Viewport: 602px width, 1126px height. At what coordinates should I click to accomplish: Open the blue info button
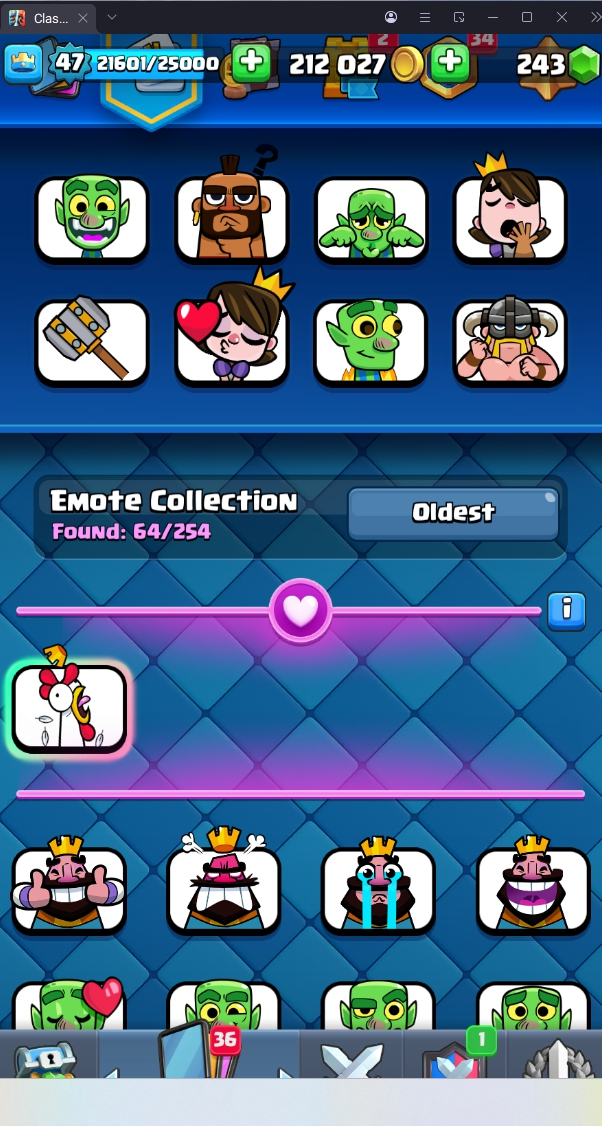[x=566, y=609]
